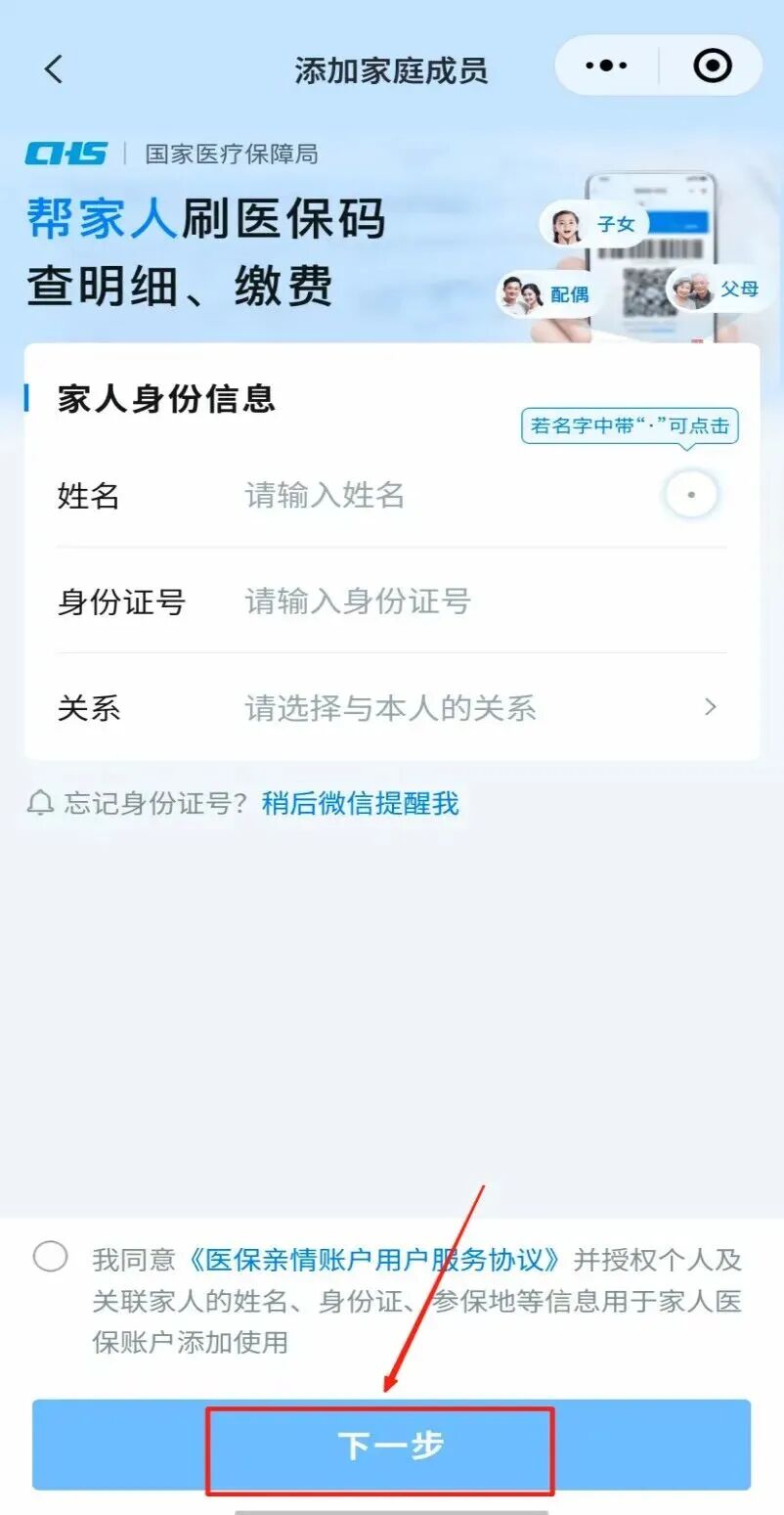
Task: Insert the middle dot character in the name
Action: (691, 495)
